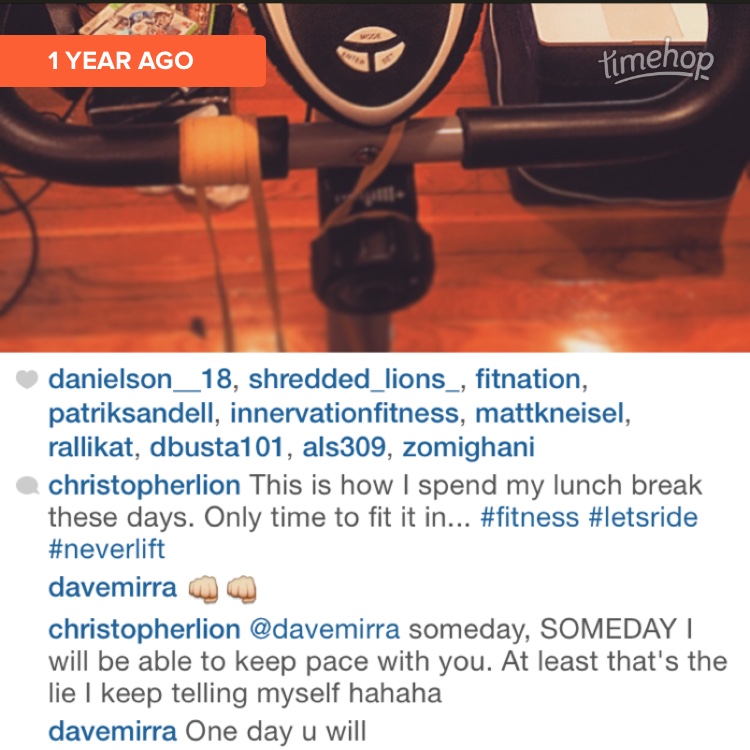
Task: Tap christopherlion's name on the lunch break caption
Action: coord(144,486)
